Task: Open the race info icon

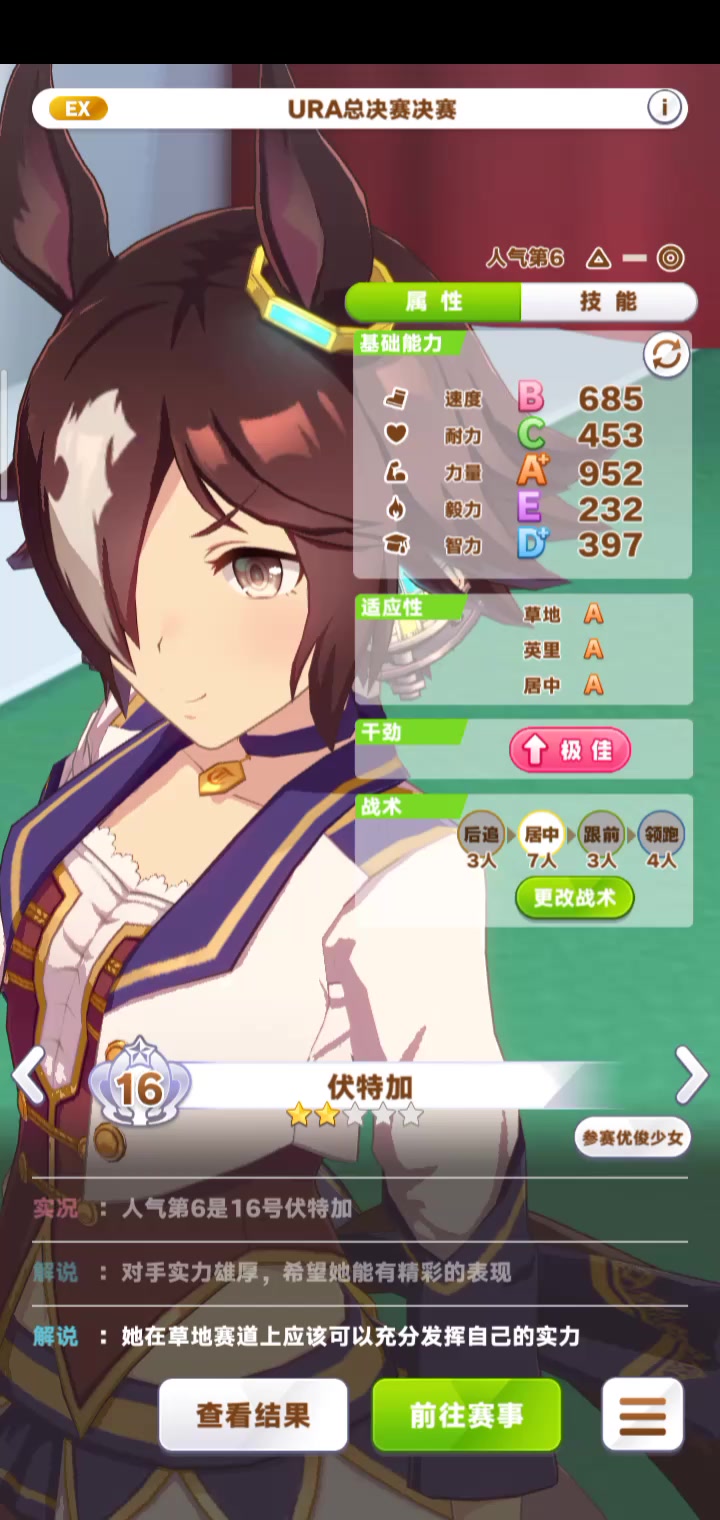Action: click(665, 107)
